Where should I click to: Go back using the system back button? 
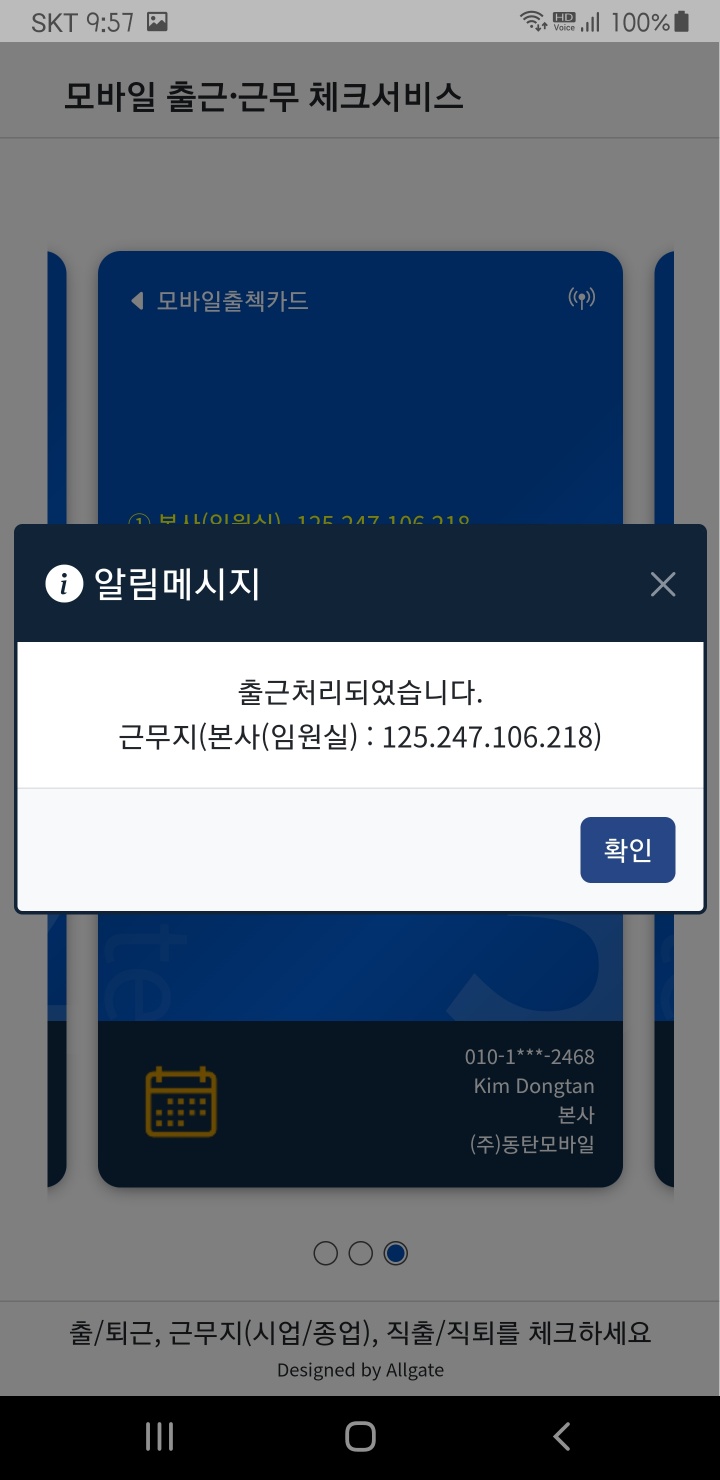(561, 1437)
